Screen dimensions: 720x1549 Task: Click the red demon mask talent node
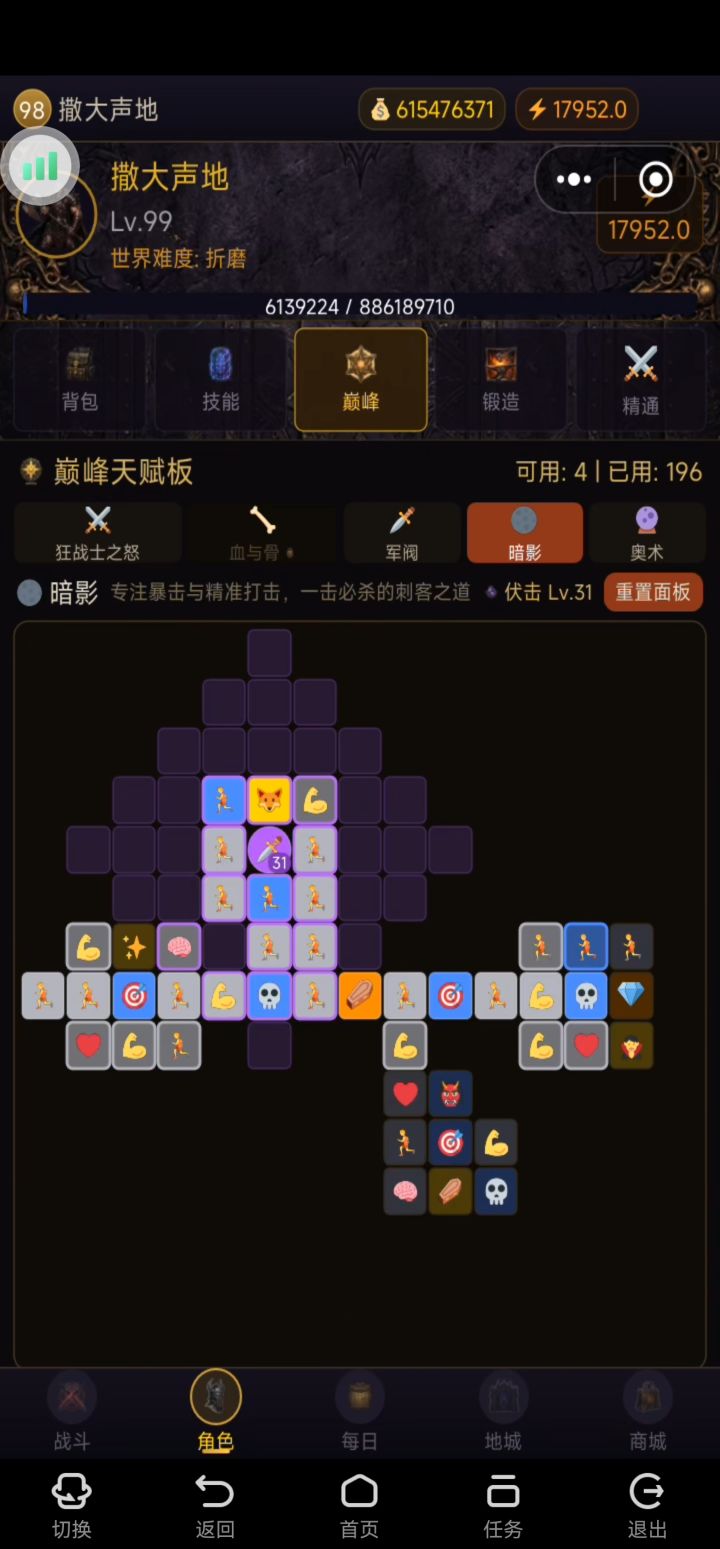click(x=450, y=1093)
